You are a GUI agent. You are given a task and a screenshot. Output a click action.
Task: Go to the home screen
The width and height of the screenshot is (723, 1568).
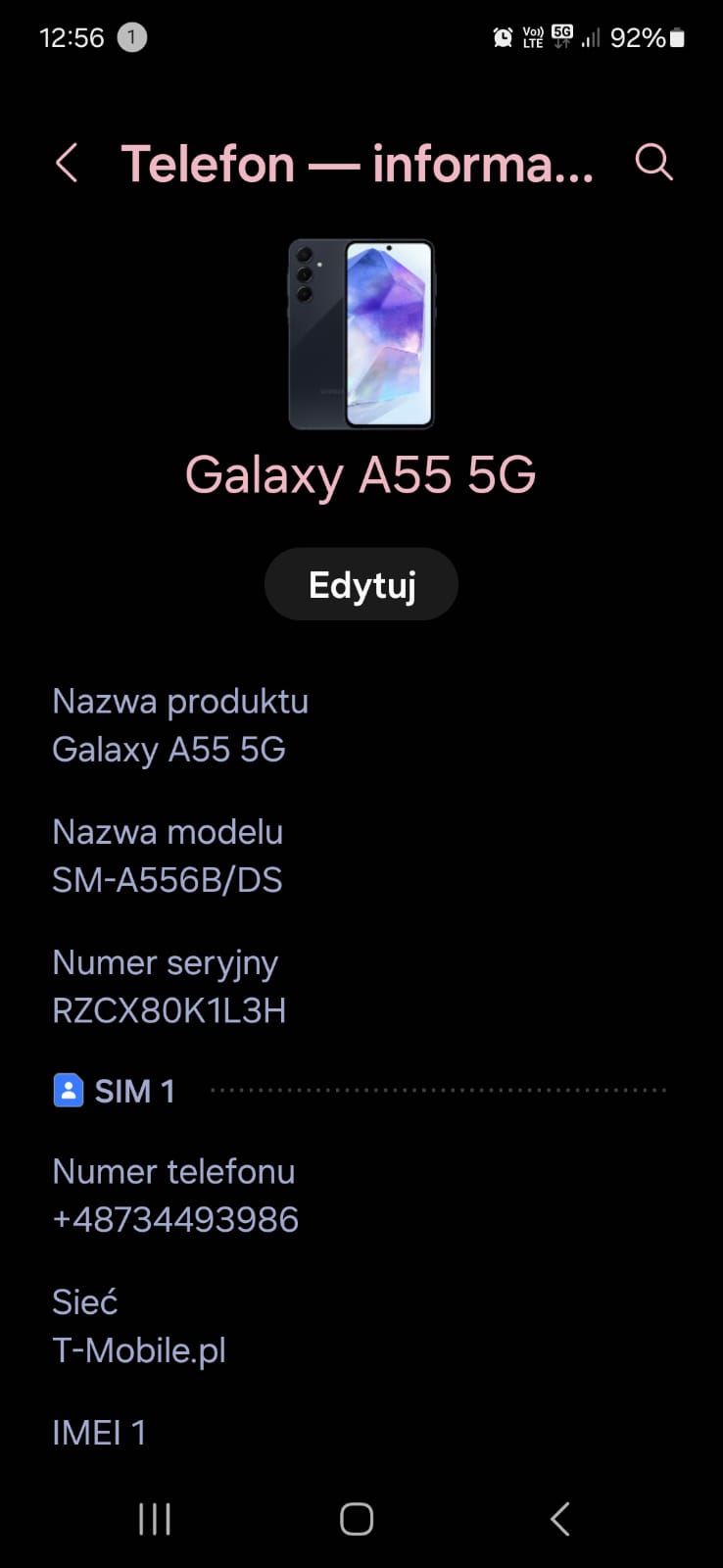[x=357, y=1519]
